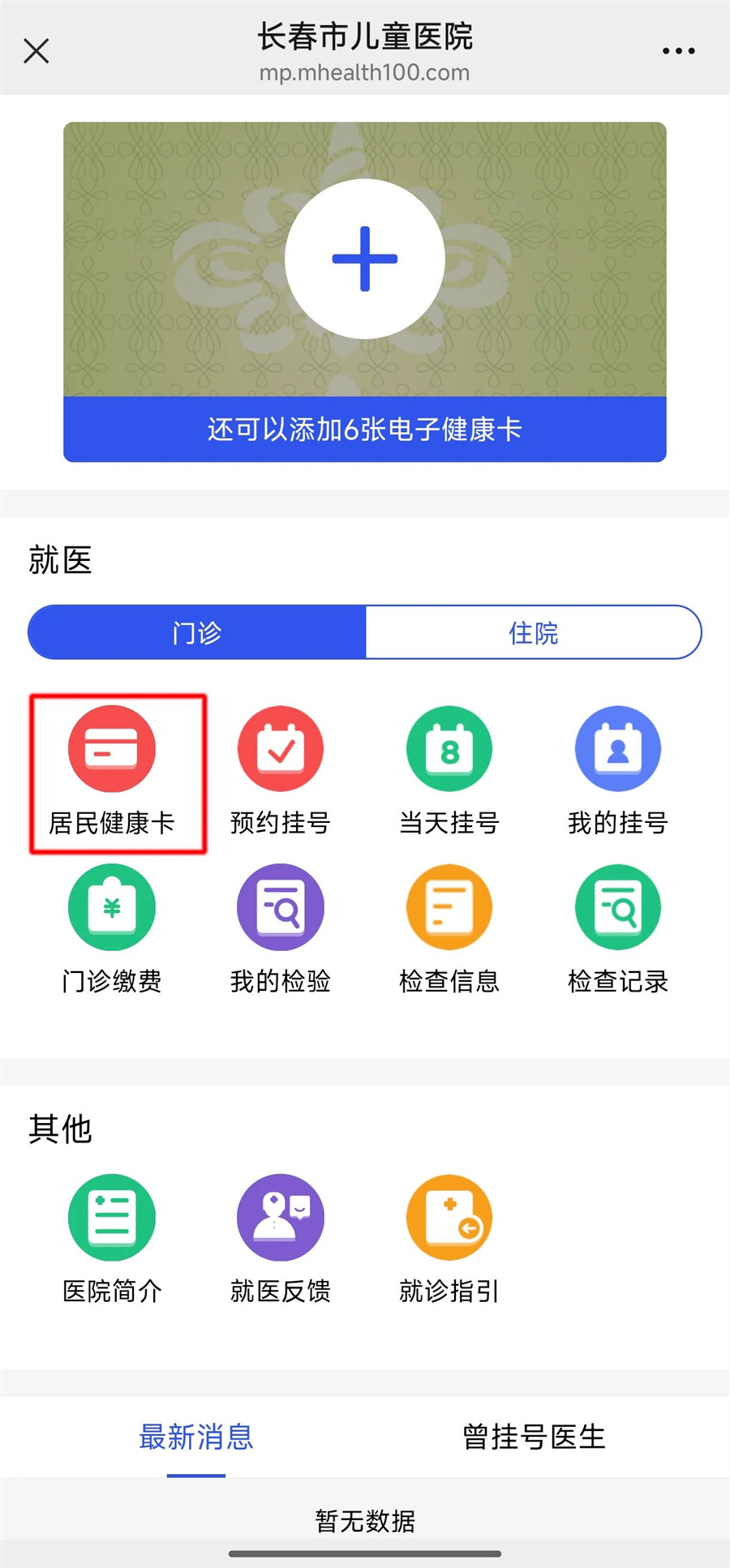This screenshot has width=730, height=1568.
Task: Switch to 最新消息 tab
Action: coord(196,1437)
